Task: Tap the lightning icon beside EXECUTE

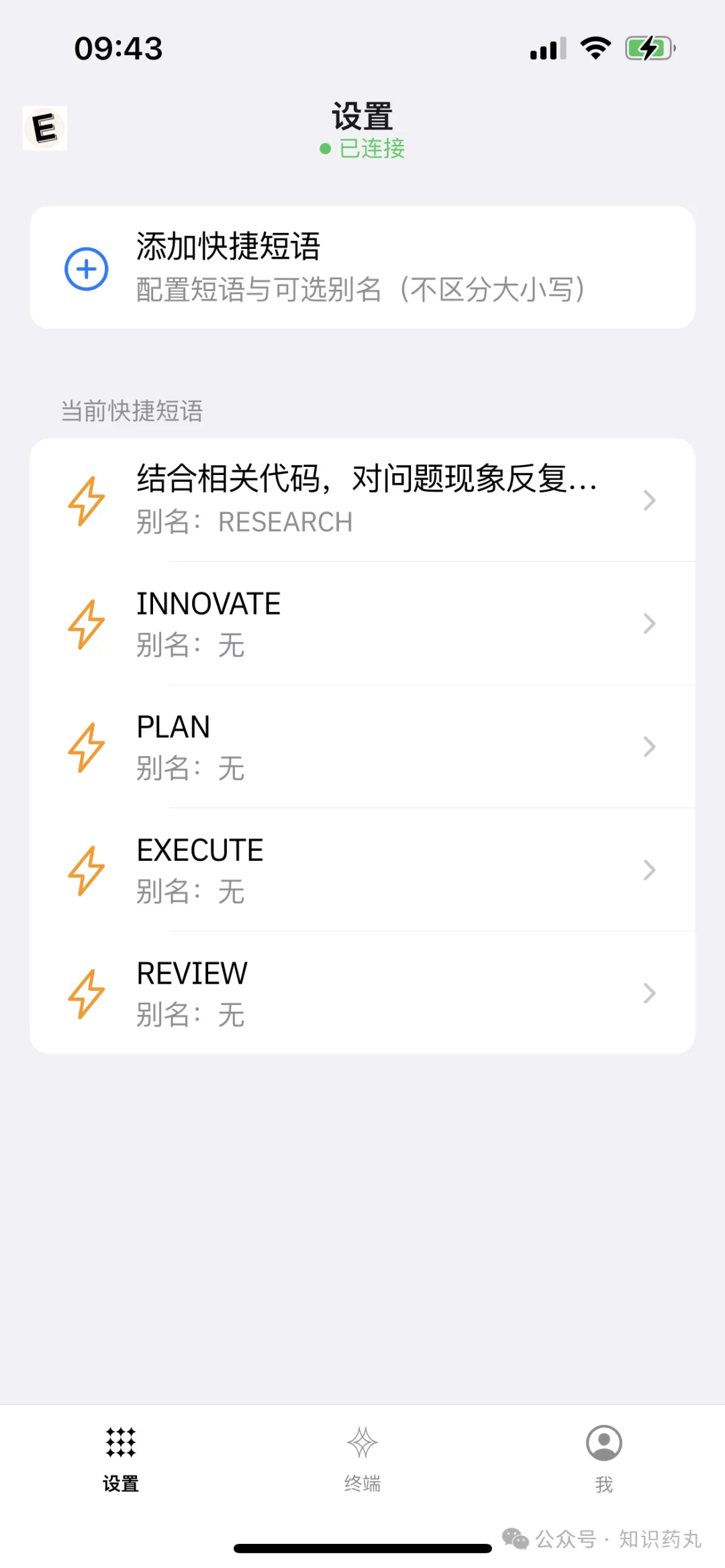Action: [x=85, y=870]
